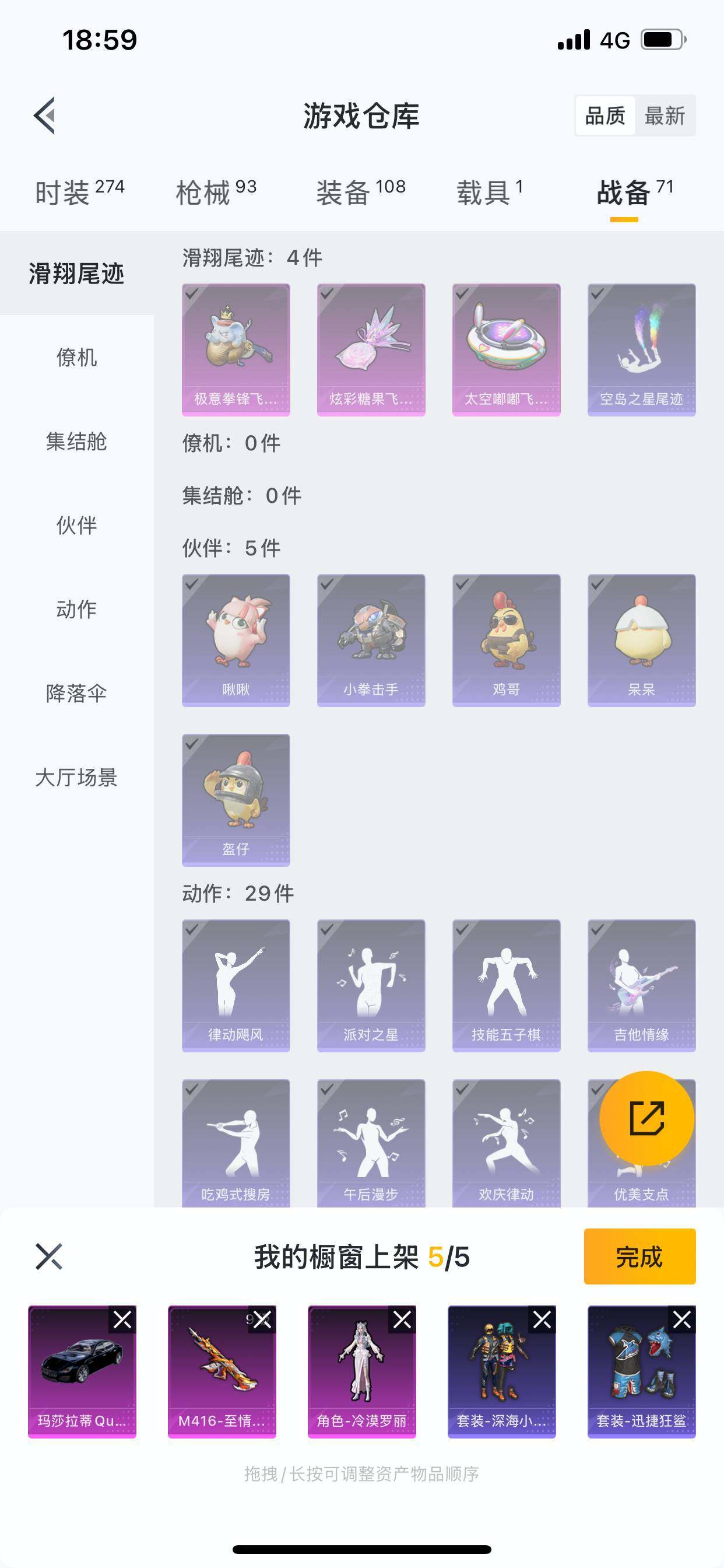
Task: Open the 大厅场景 category in the sidebar
Action: coord(76,775)
